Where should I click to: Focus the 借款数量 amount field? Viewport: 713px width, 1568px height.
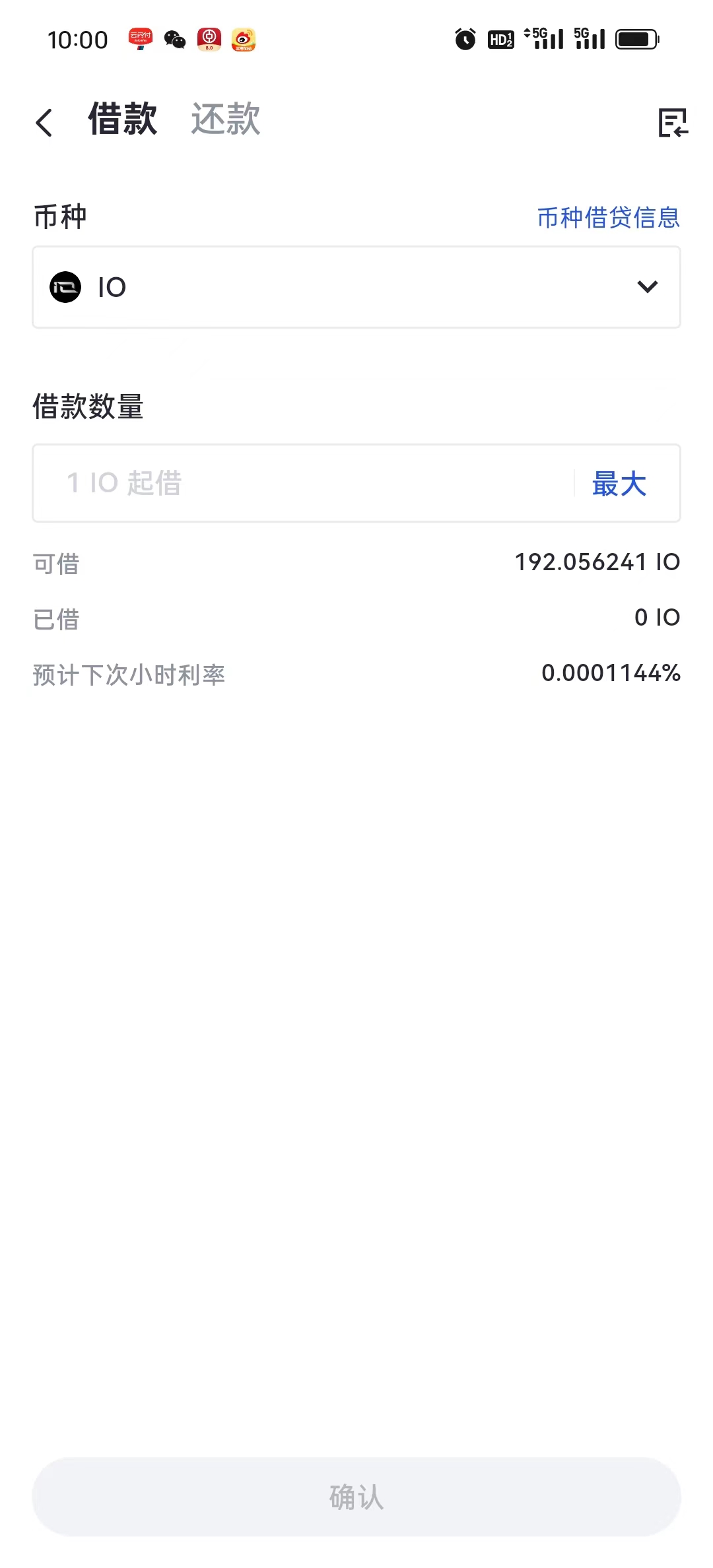click(x=304, y=483)
